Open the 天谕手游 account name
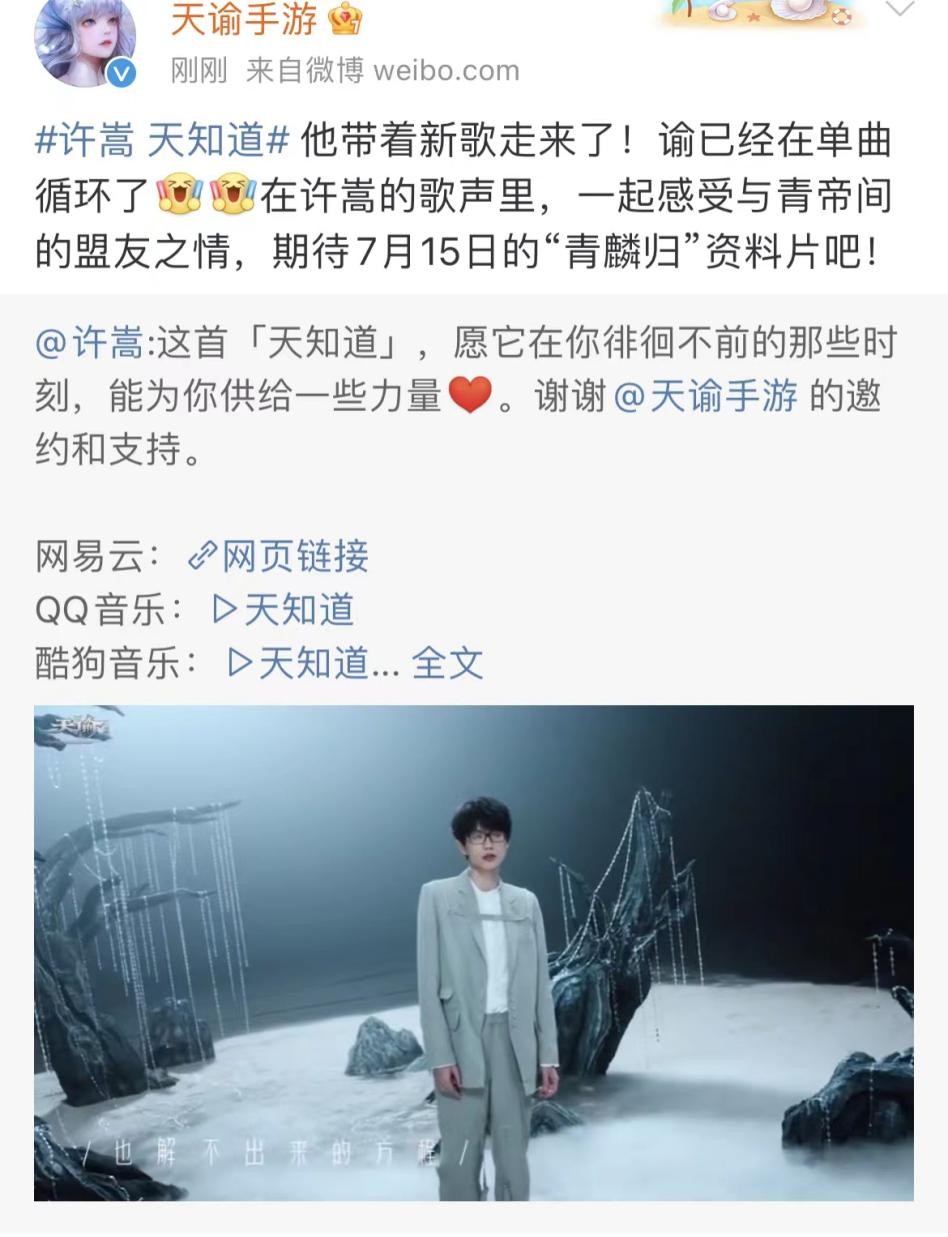Image resolution: width=948 pixels, height=1237 pixels. pyautogui.click(x=244, y=20)
